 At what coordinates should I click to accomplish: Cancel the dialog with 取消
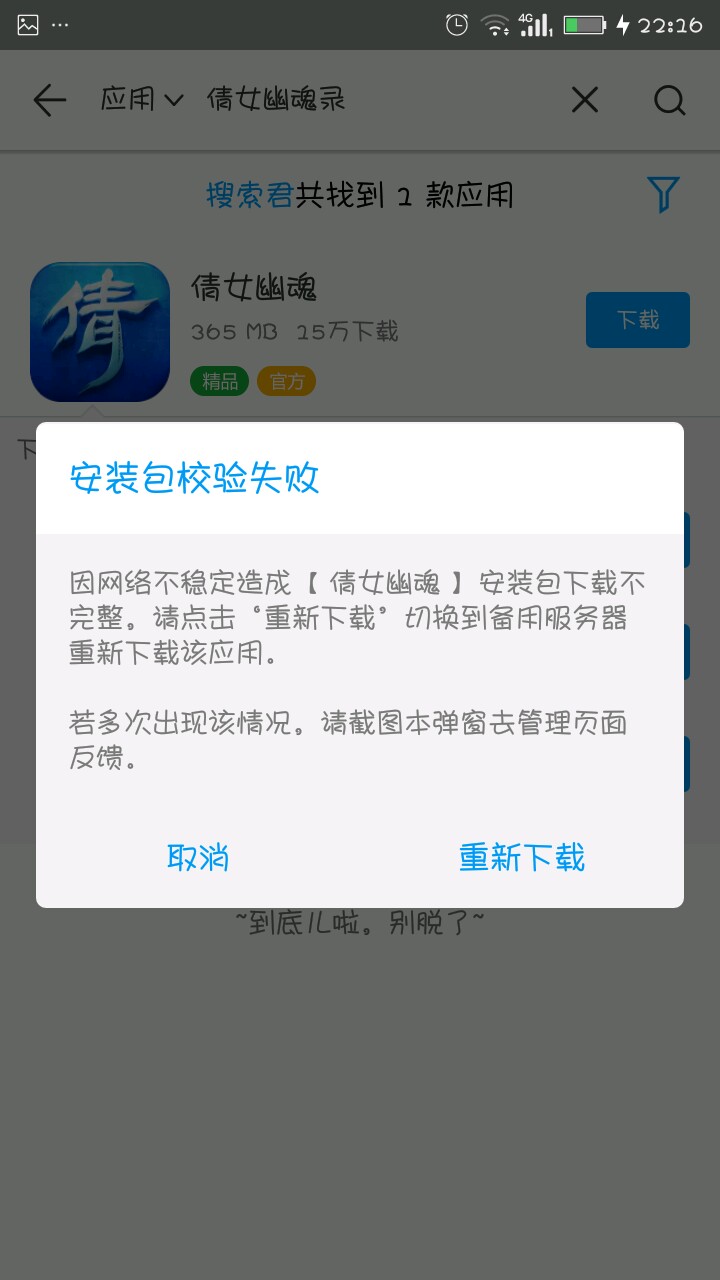tap(198, 857)
